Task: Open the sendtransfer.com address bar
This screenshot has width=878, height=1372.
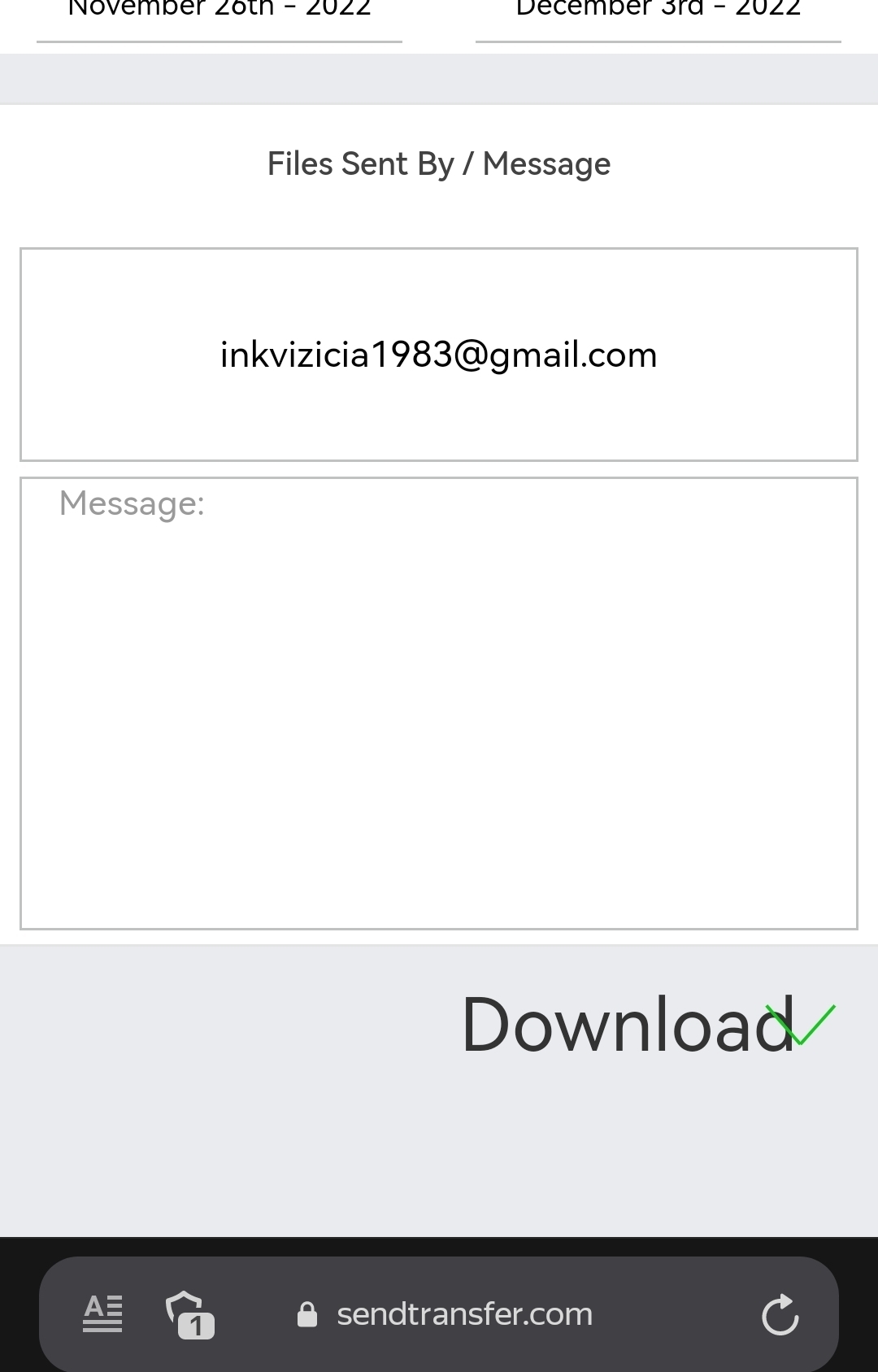Action: [446, 1314]
